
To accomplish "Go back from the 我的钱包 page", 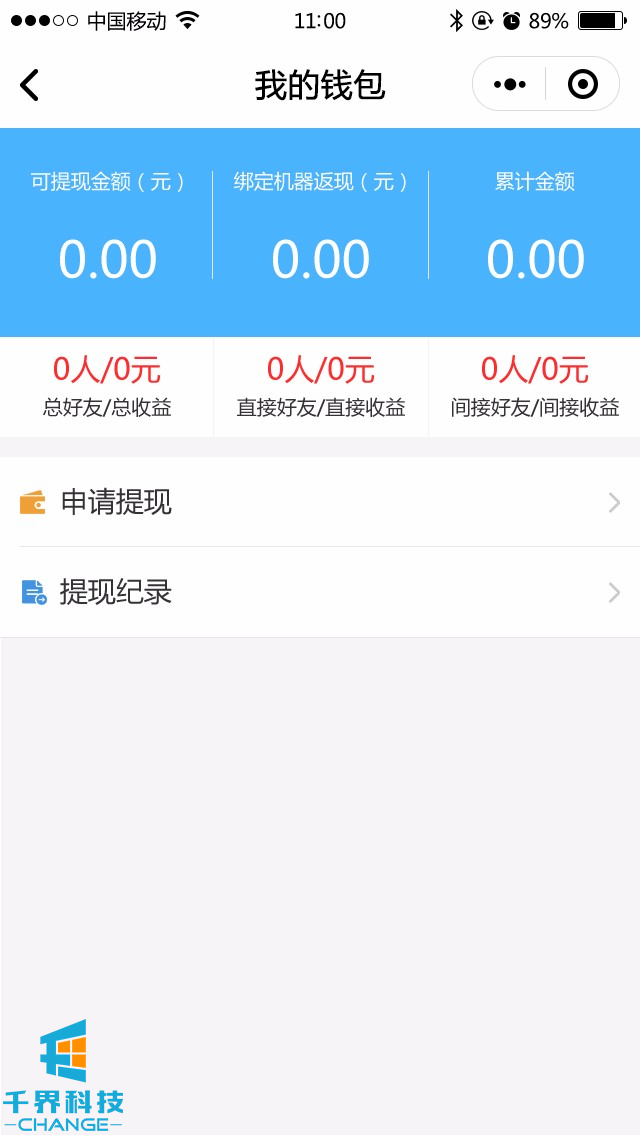I will (x=30, y=85).
